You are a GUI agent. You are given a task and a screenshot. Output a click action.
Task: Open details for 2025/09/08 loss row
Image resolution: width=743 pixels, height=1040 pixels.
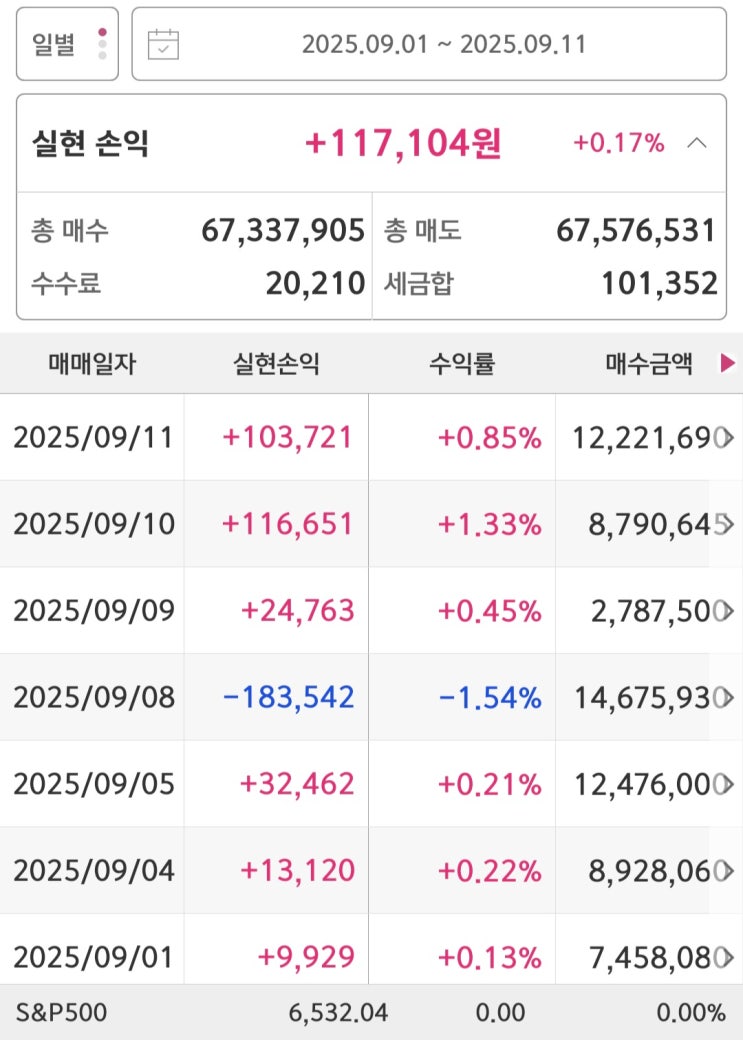[x=372, y=697]
